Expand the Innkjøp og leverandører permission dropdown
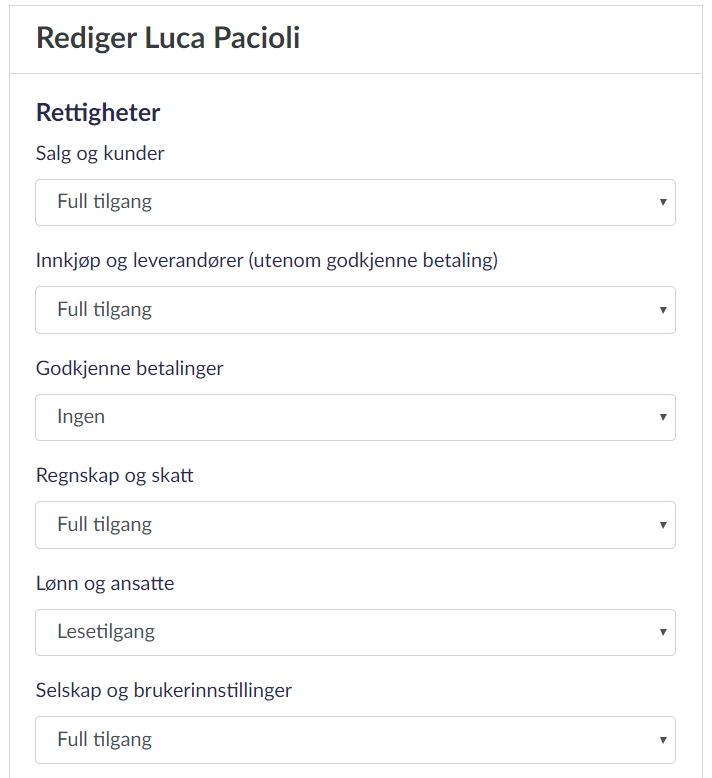 (x=355, y=310)
